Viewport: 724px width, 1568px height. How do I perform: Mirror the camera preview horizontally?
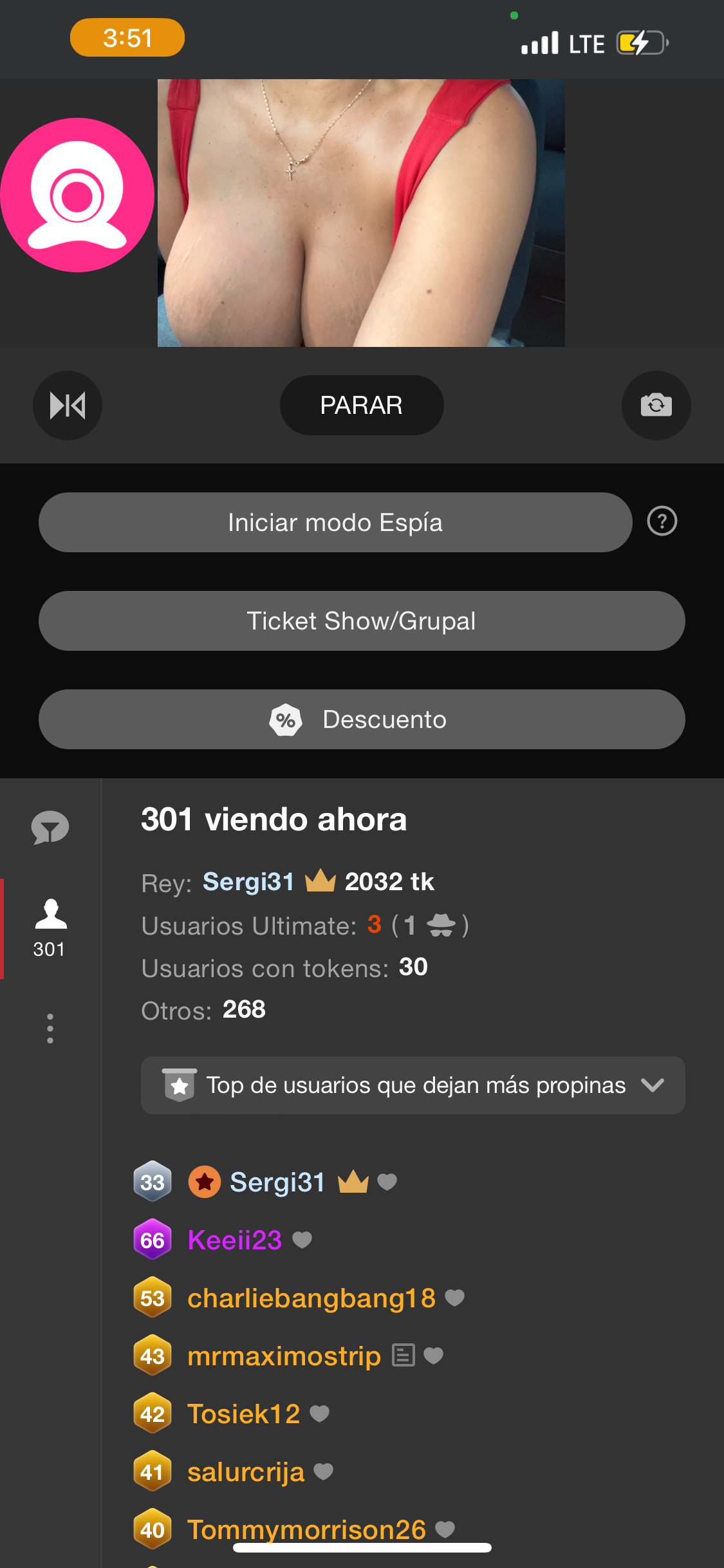[68, 406]
